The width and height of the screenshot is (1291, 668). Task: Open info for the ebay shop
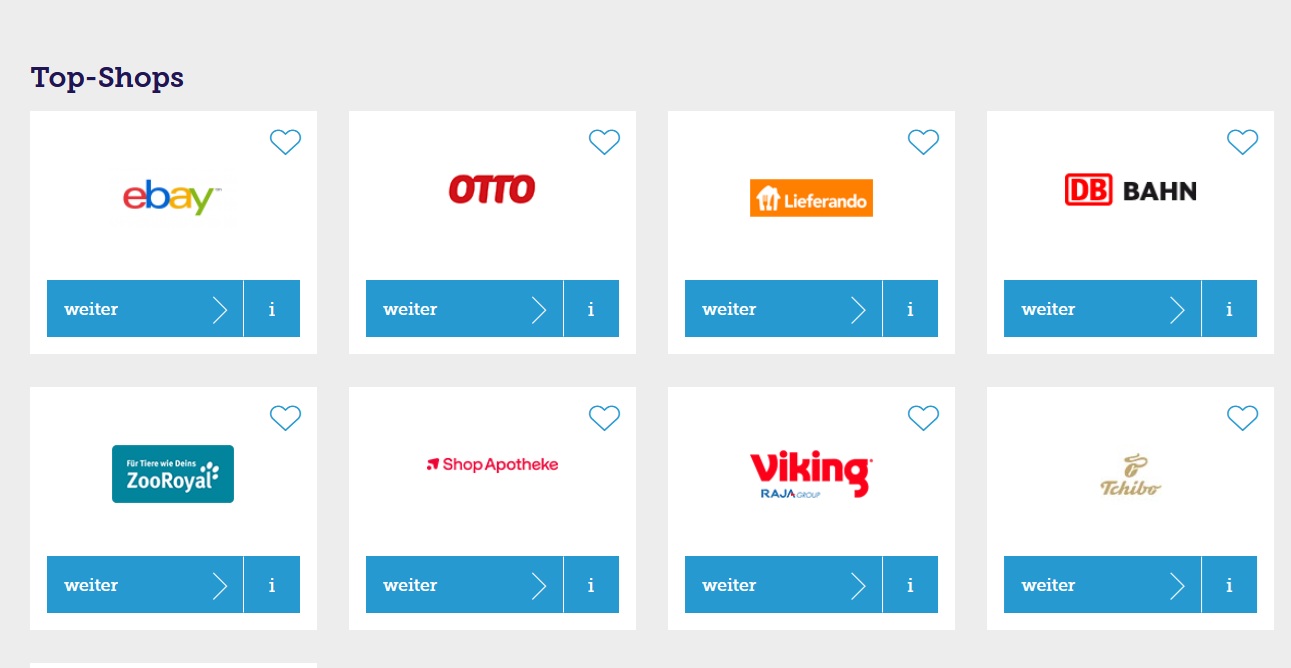[x=272, y=309]
